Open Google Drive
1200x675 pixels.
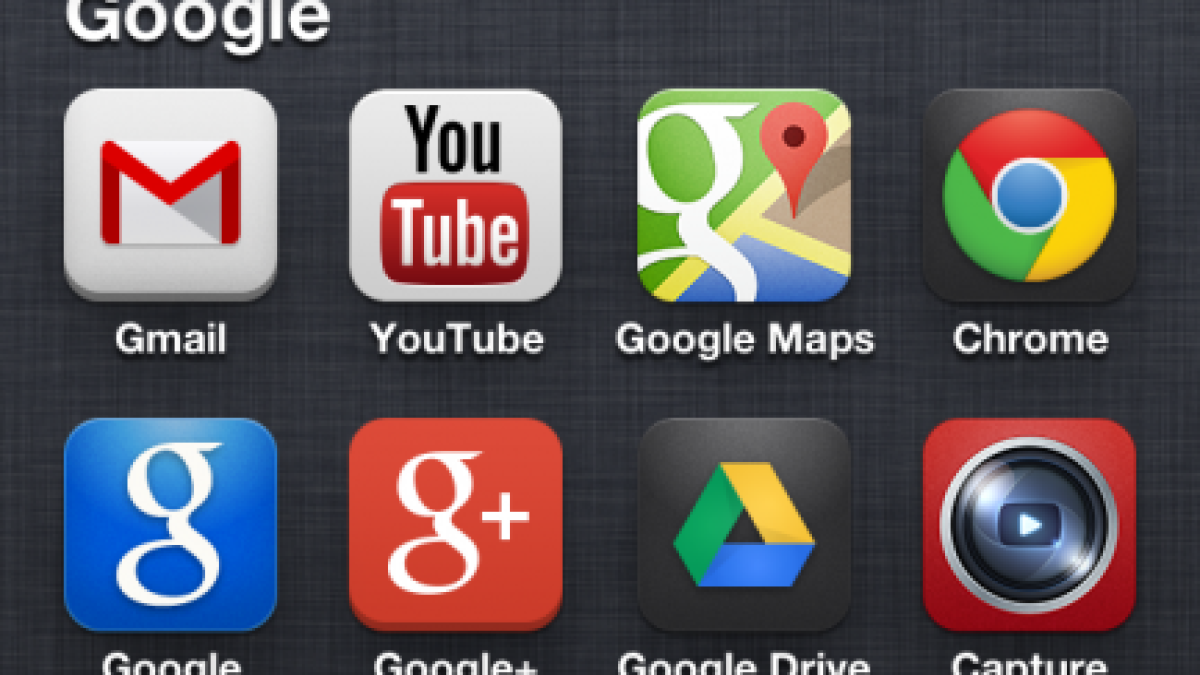click(743, 525)
